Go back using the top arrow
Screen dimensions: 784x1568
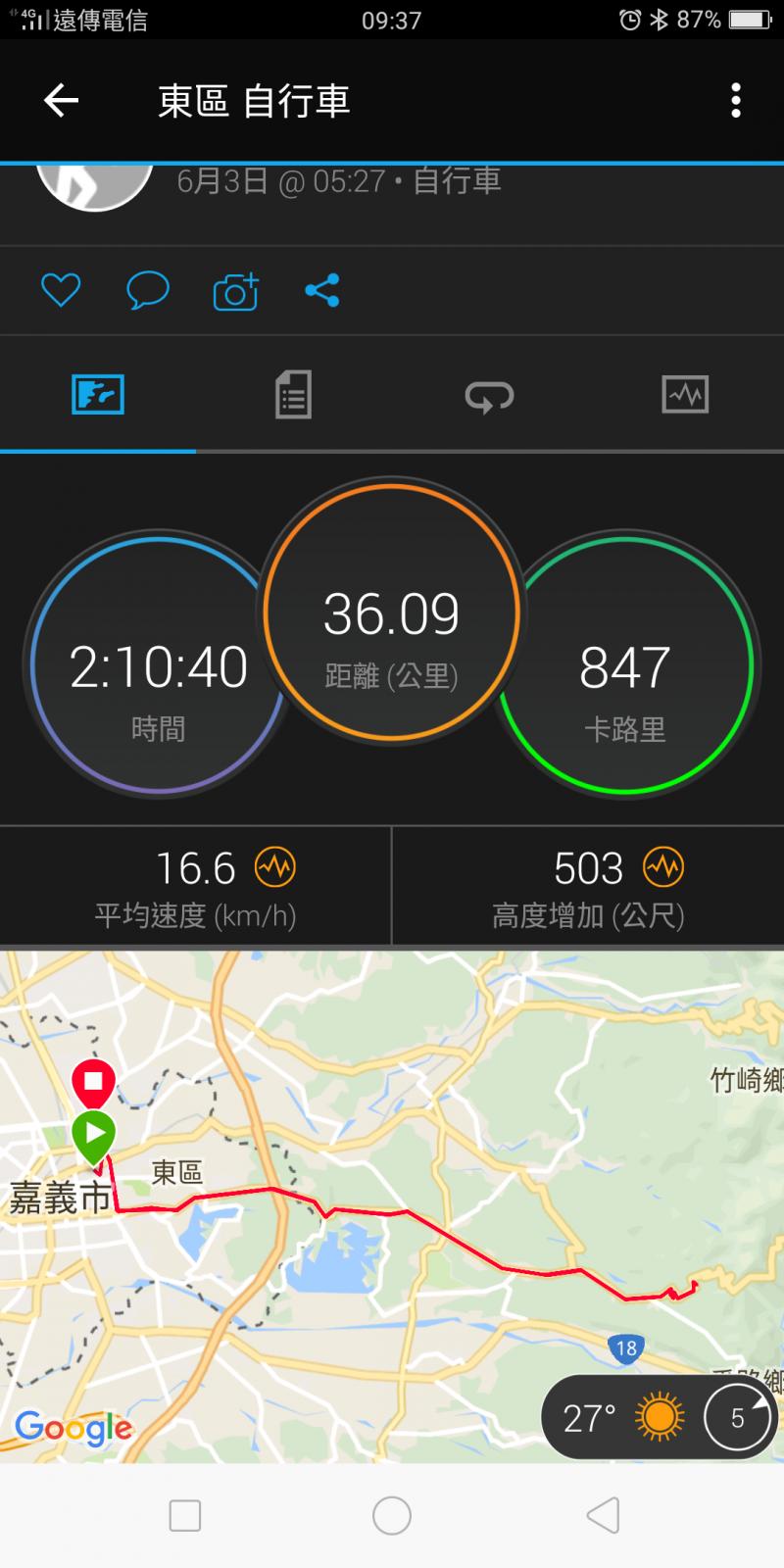click(x=61, y=100)
